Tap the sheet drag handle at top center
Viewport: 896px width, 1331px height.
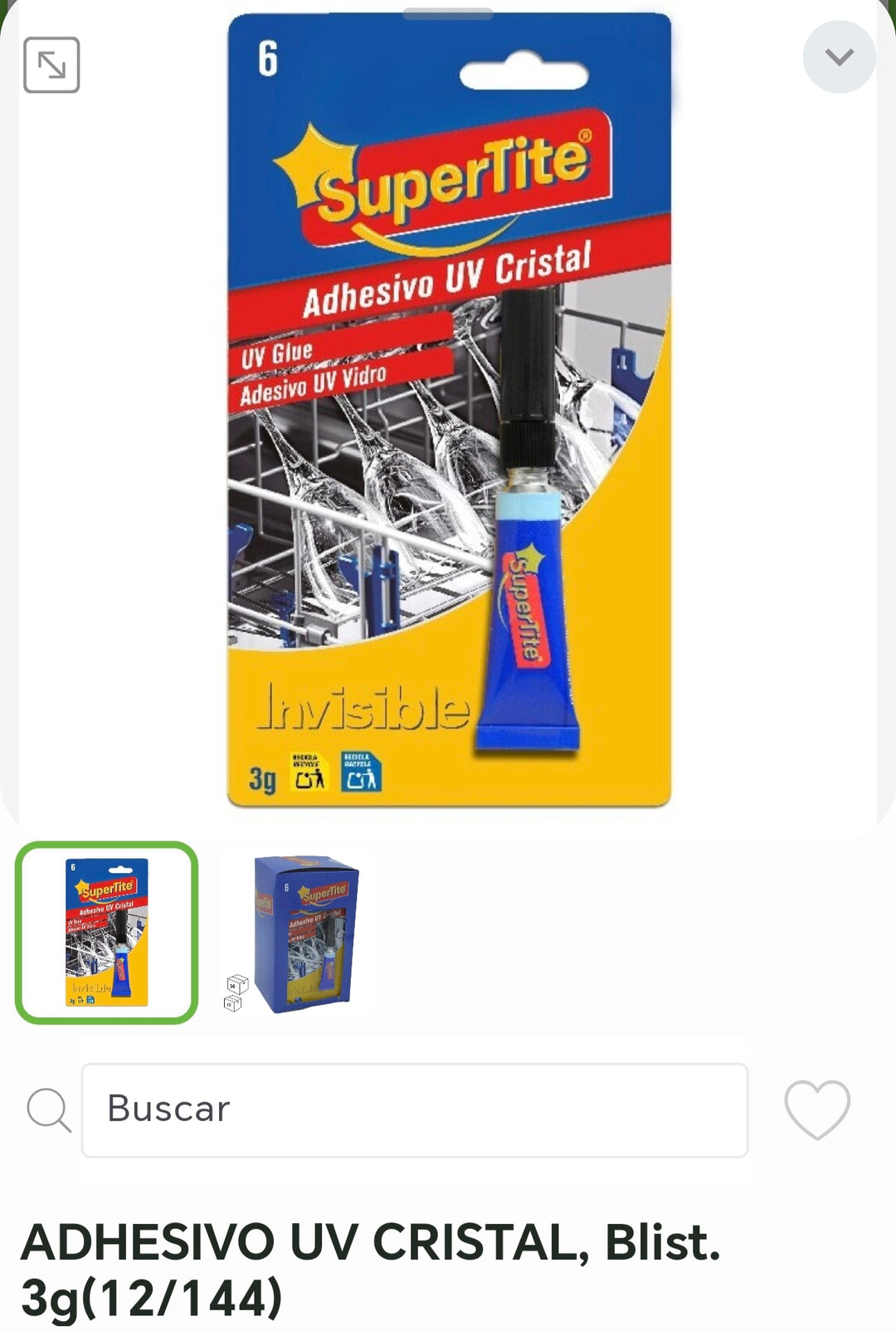[448, 13]
